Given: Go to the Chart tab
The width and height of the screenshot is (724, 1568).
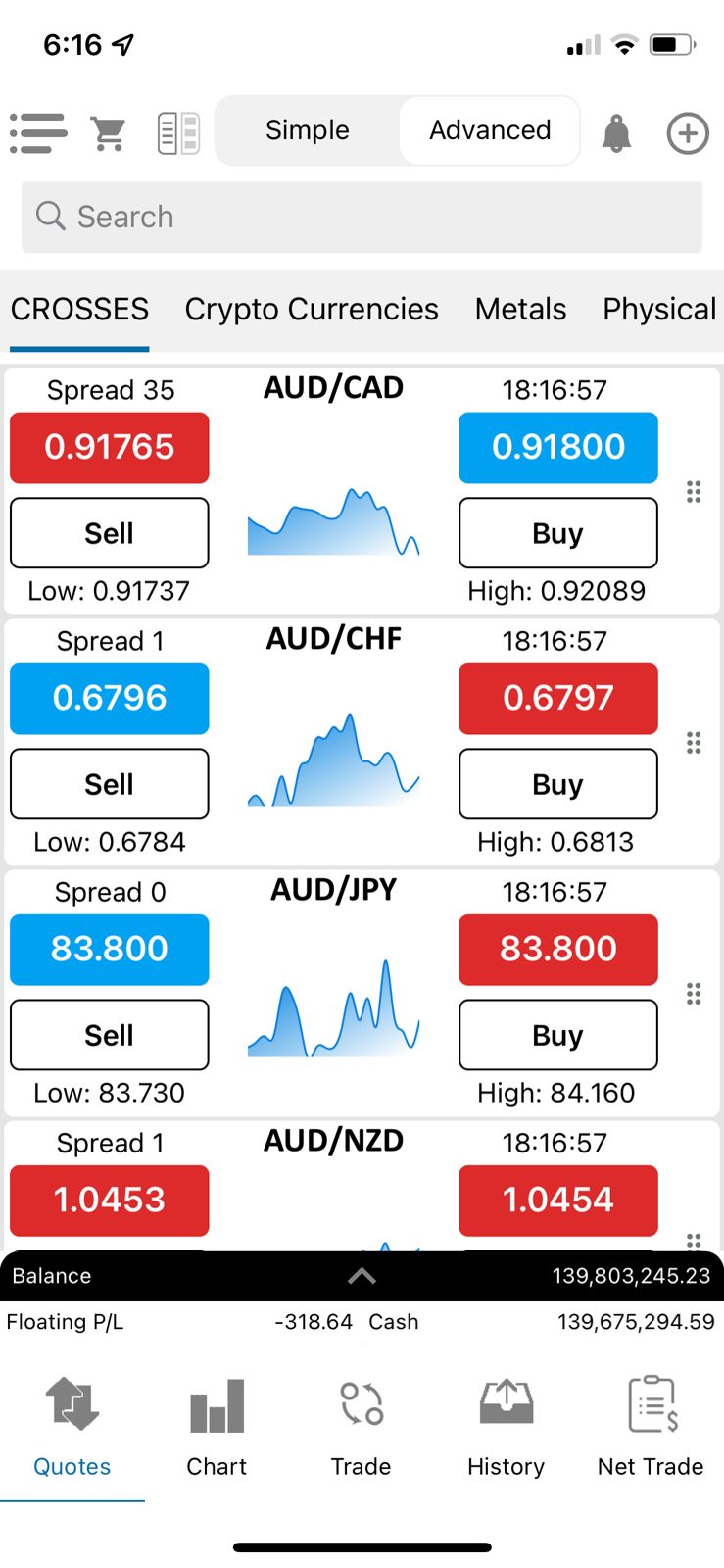Looking at the screenshot, I should [217, 1428].
